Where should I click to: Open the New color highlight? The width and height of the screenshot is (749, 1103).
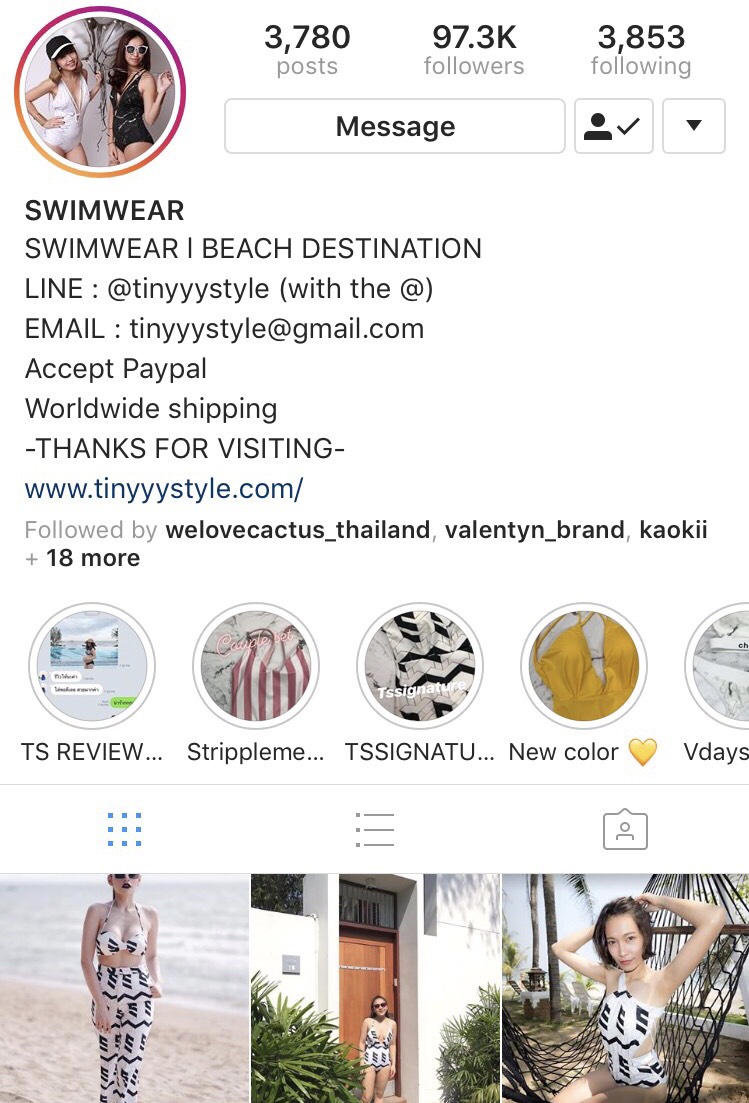point(584,666)
